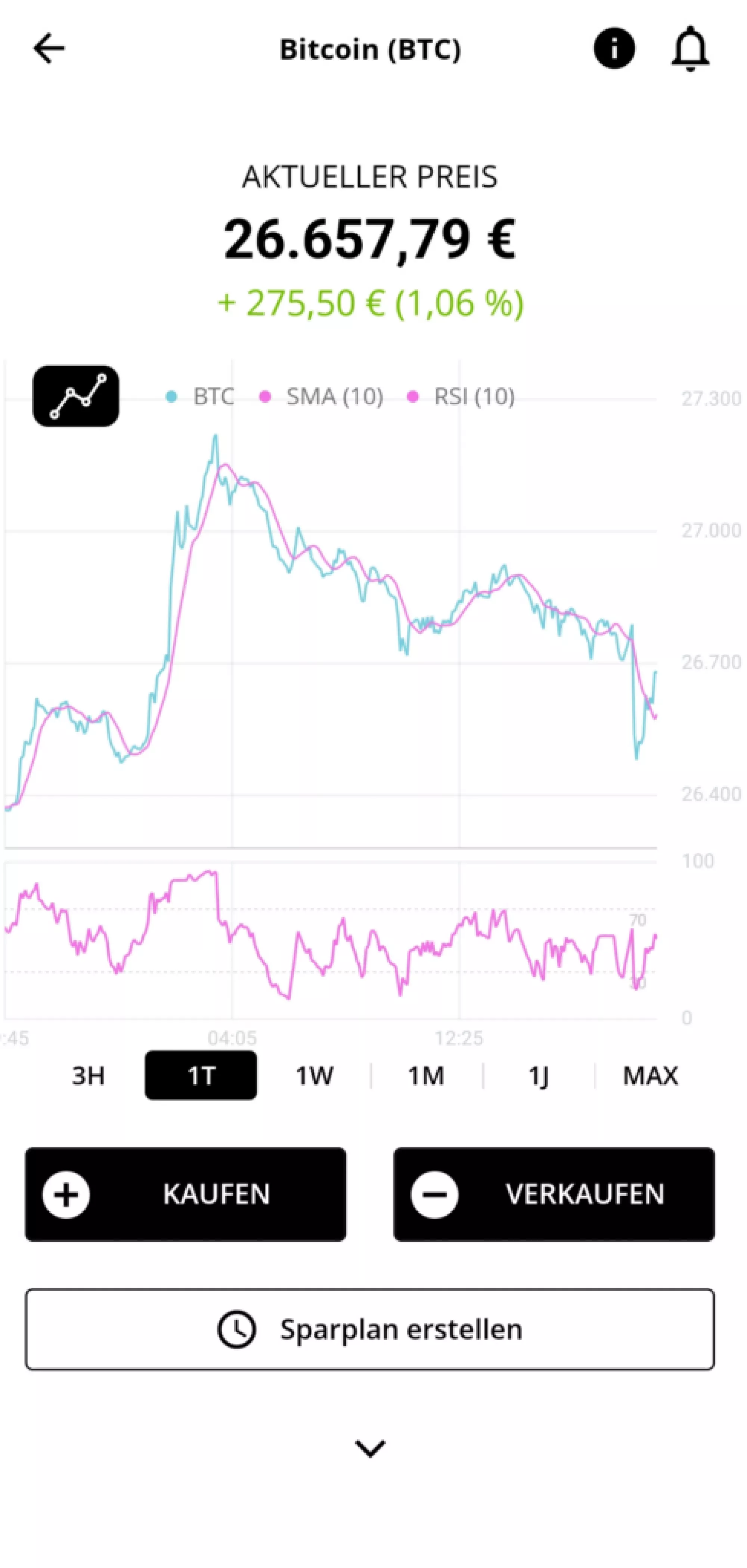Show the MAX chart range
This screenshot has height=1568, width=747.
coord(650,1076)
